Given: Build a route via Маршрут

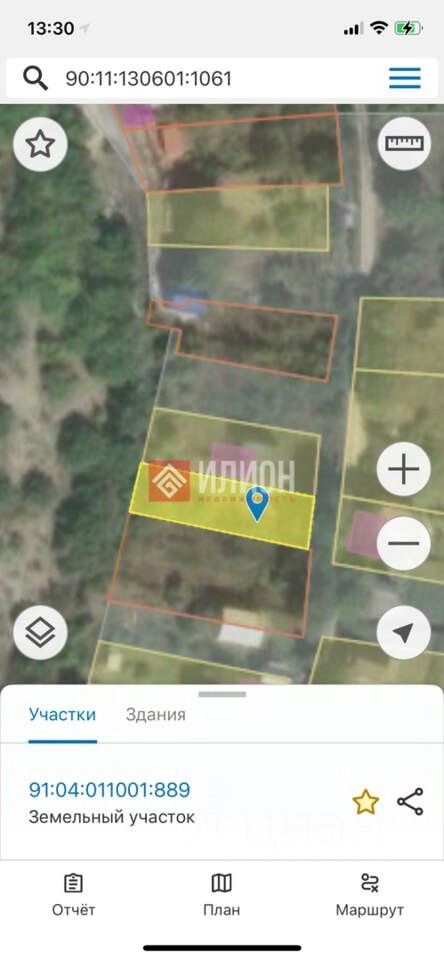Looking at the screenshot, I should [x=369, y=895].
